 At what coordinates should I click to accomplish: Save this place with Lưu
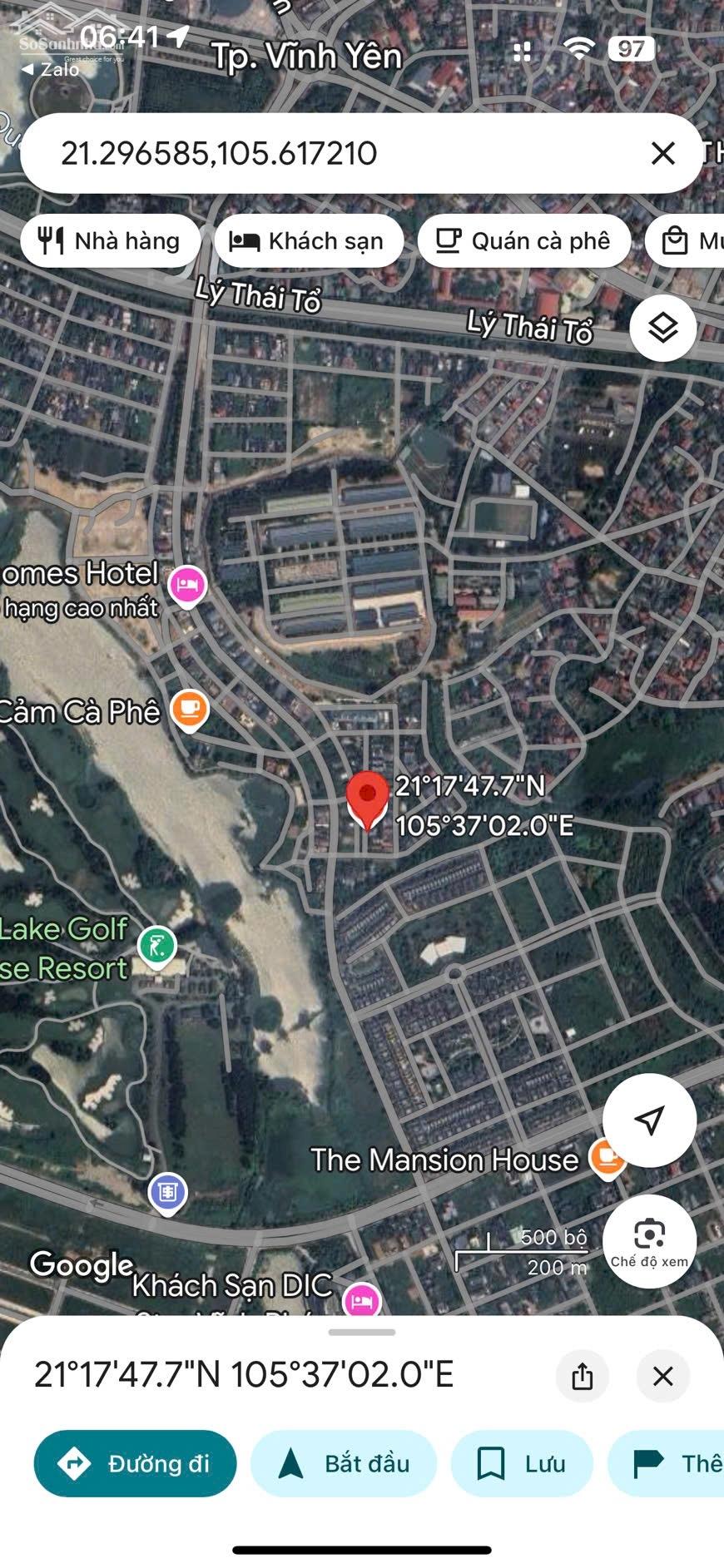[522, 1463]
